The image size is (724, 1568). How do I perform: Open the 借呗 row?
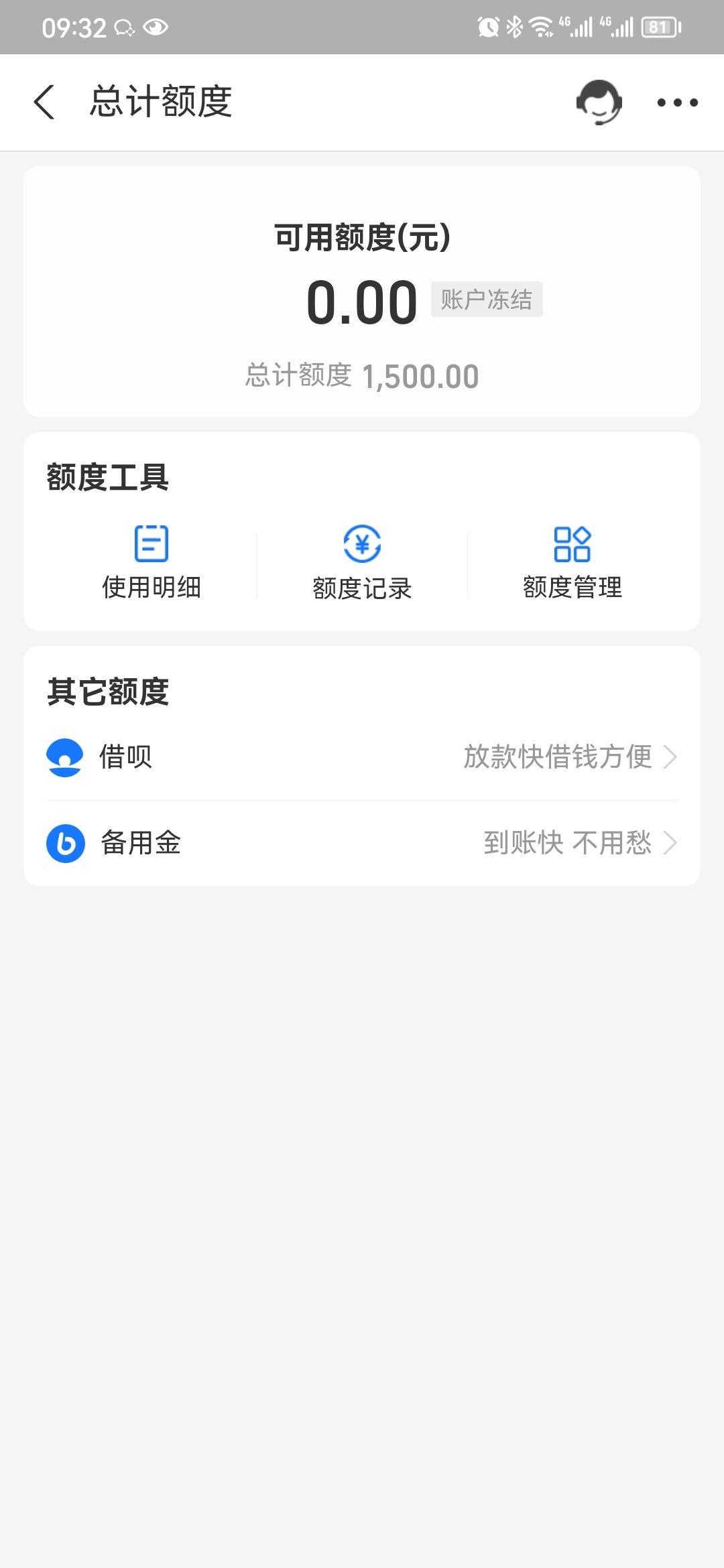pos(362,757)
